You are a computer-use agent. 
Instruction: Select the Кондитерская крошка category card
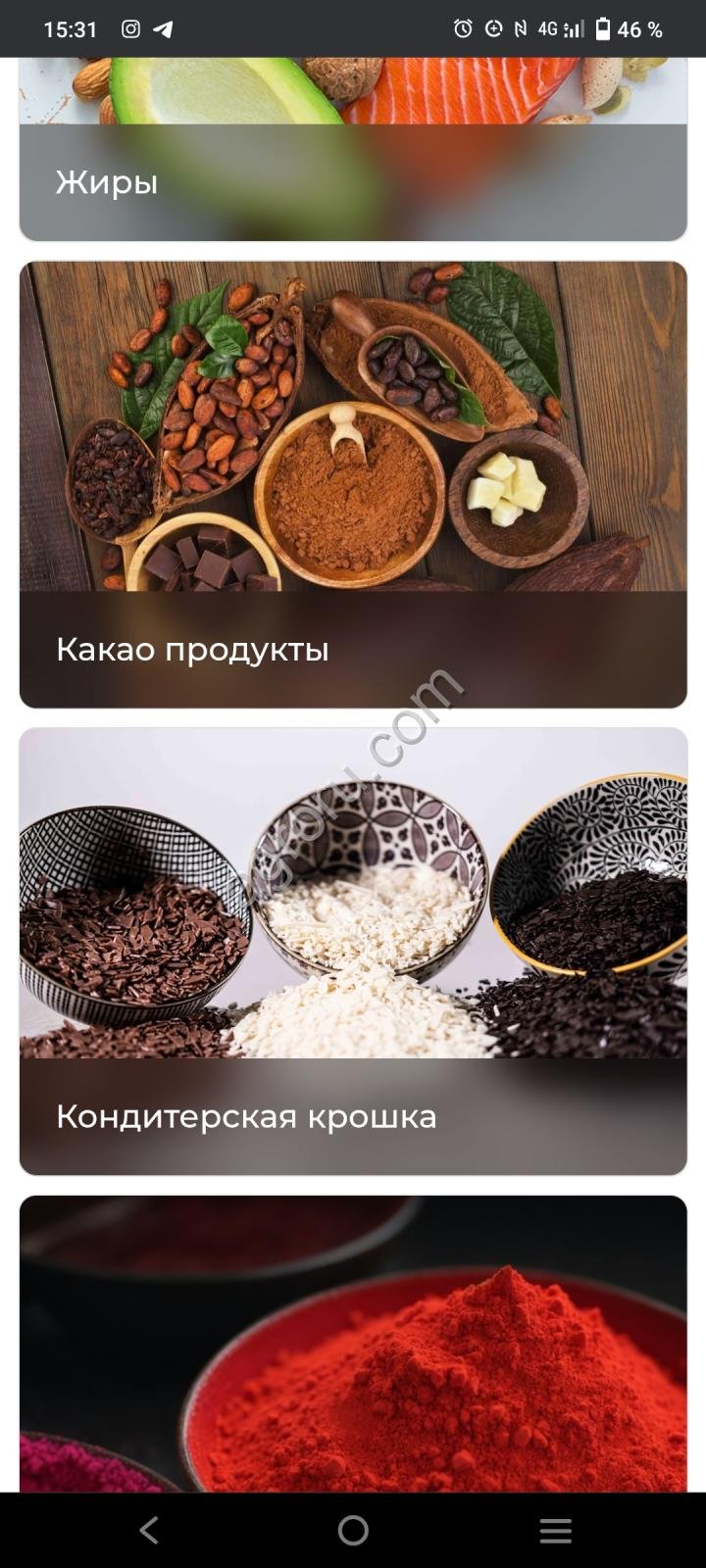[x=353, y=951]
